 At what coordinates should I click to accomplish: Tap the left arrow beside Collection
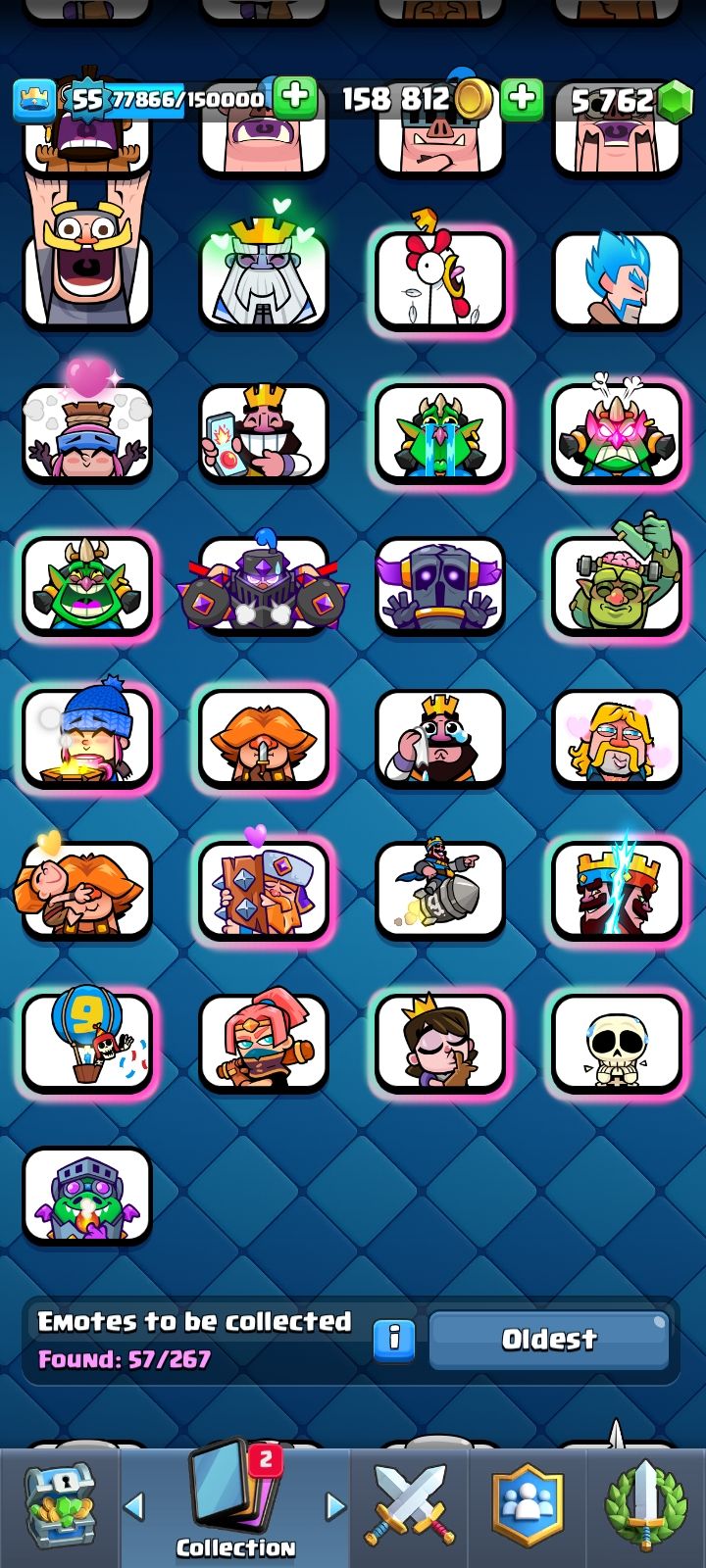click(134, 1506)
